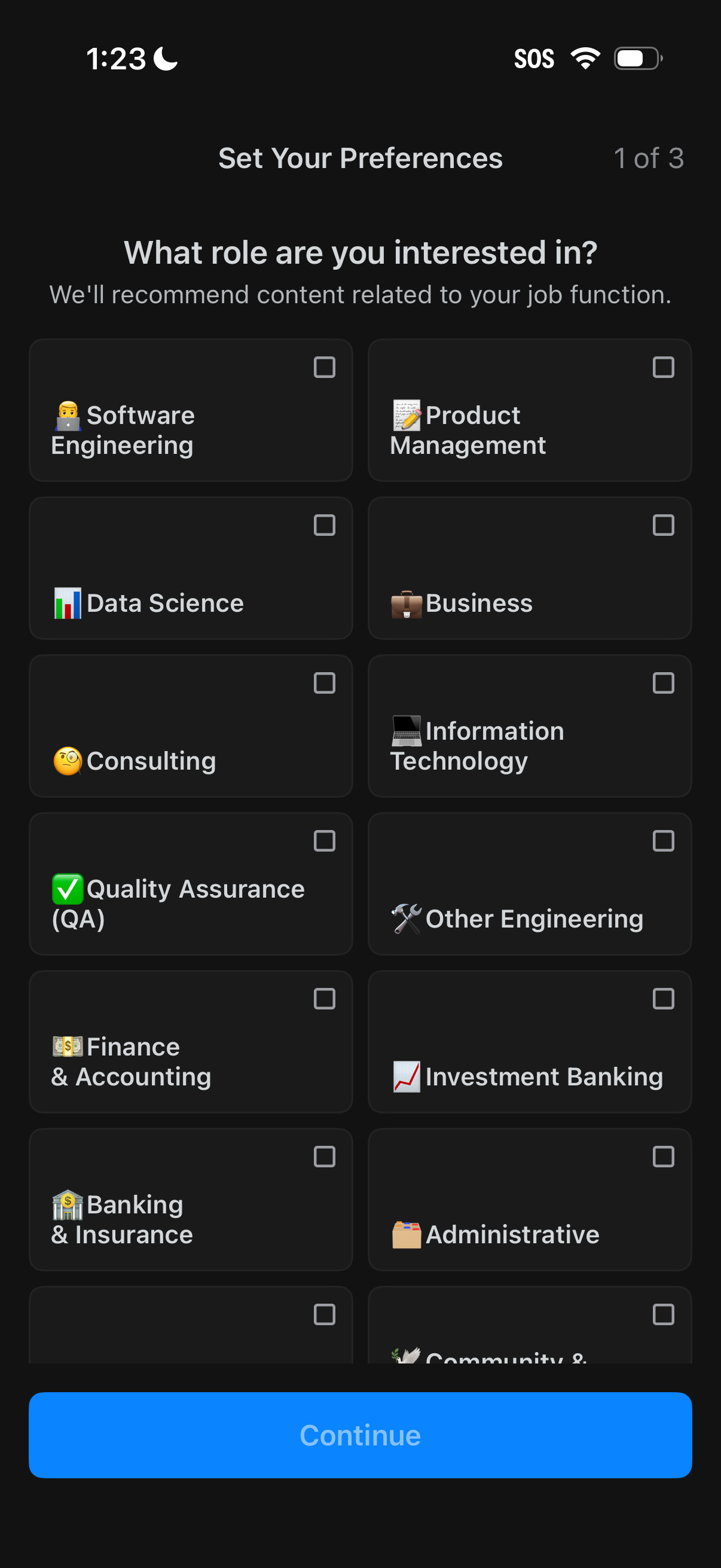Click the Data Science bar chart icon

point(67,602)
